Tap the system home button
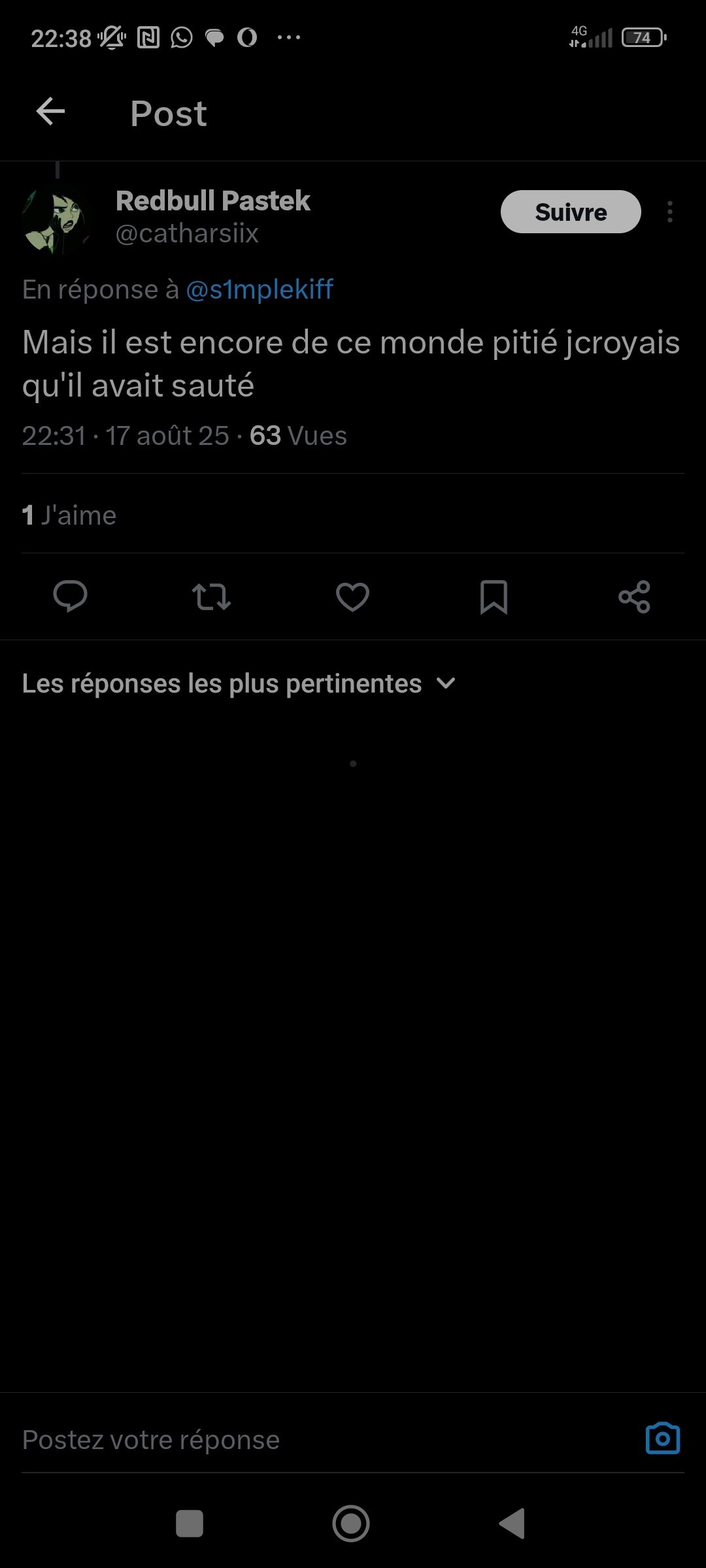Screen dimensions: 706x1568 tap(351, 1524)
